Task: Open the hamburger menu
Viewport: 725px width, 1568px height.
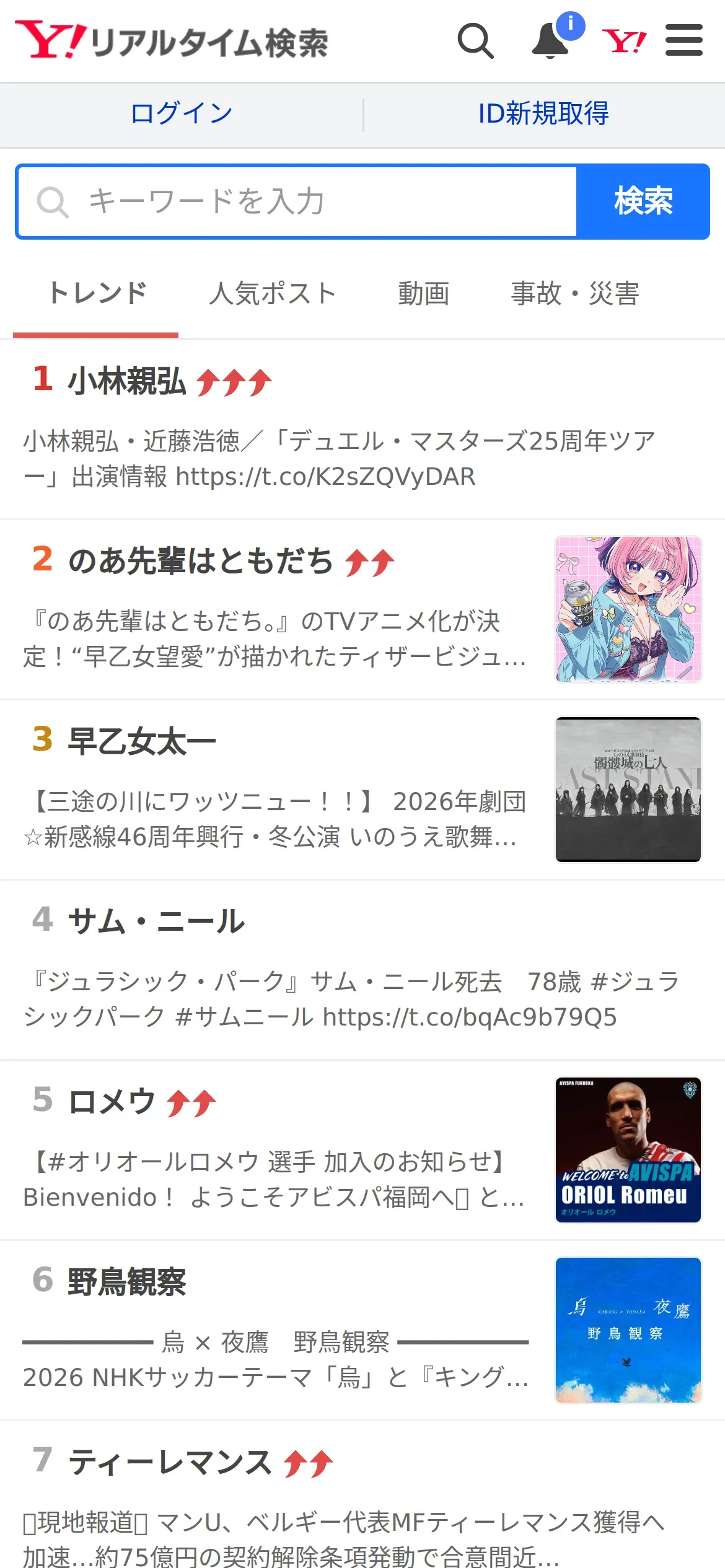Action: tap(684, 40)
